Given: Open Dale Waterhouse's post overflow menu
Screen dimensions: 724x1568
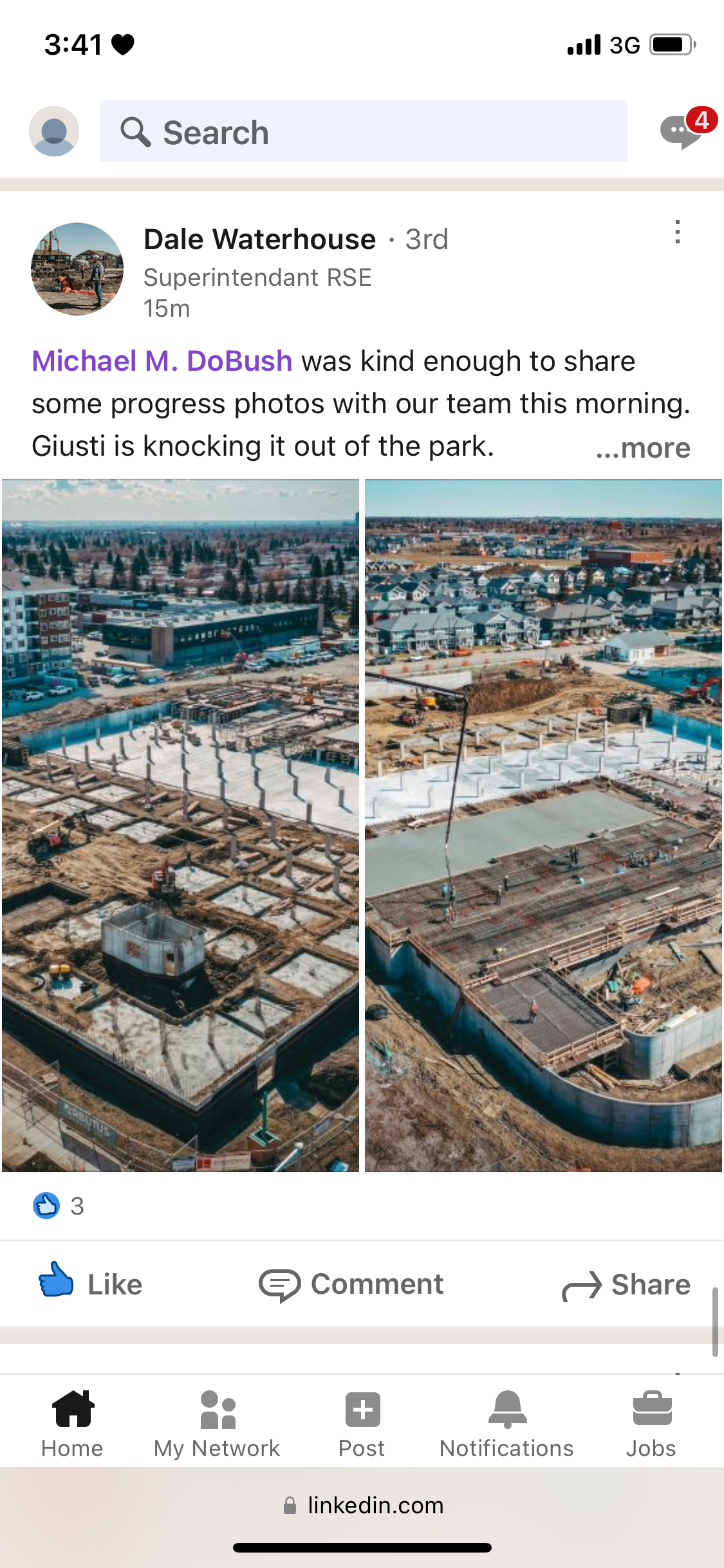Looking at the screenshot, I should pyautogui.click(x=677, y=232).
